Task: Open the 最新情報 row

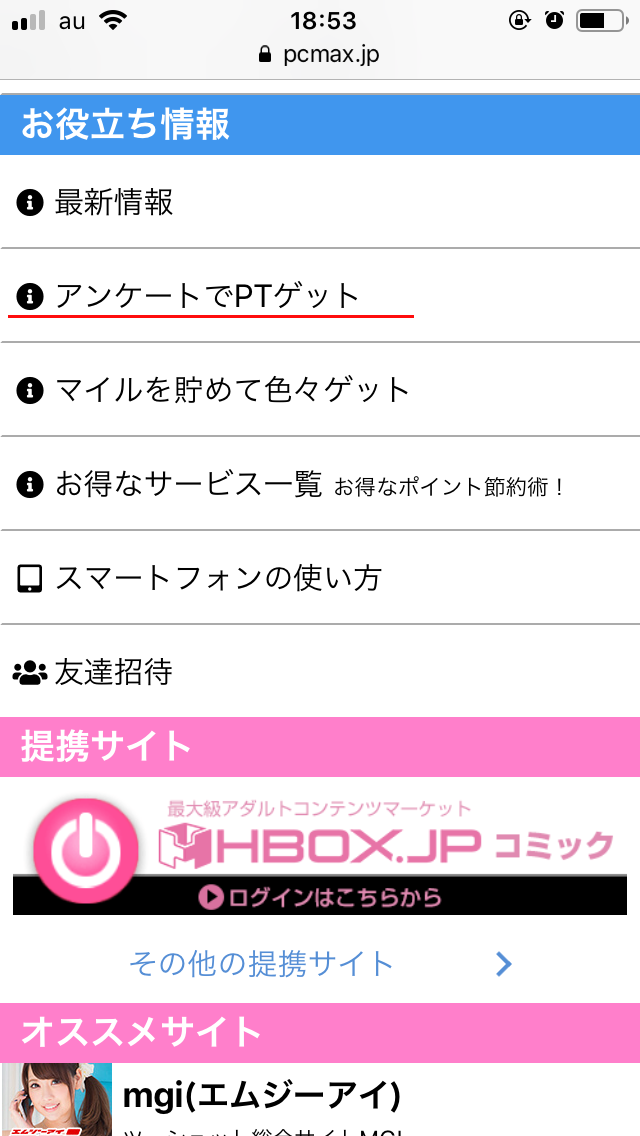Action: [x=114, y=203]
